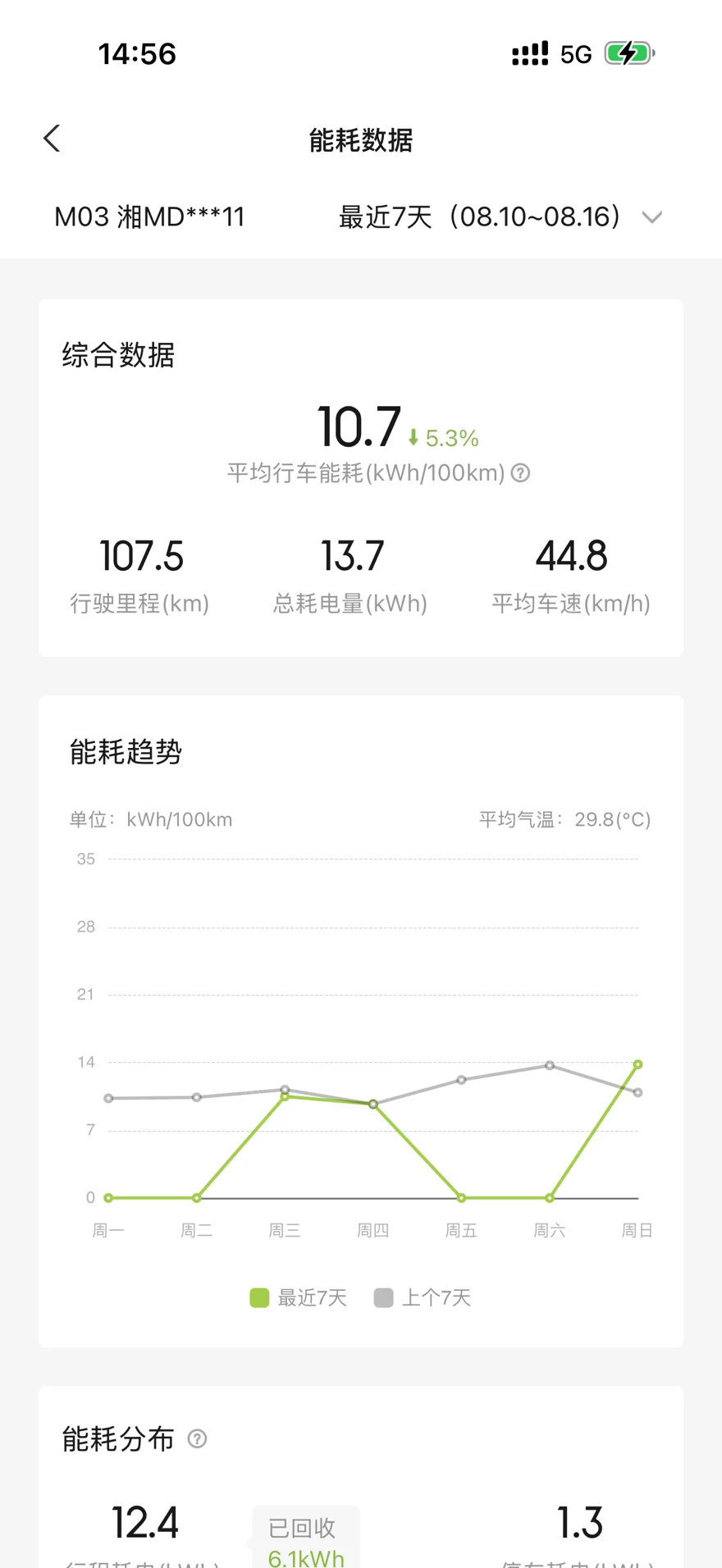The height and width of the screenshot is (1568, 722).
Task: Toggle the 最近7天 legend in the chart
Action: [x=299, y=1297]
